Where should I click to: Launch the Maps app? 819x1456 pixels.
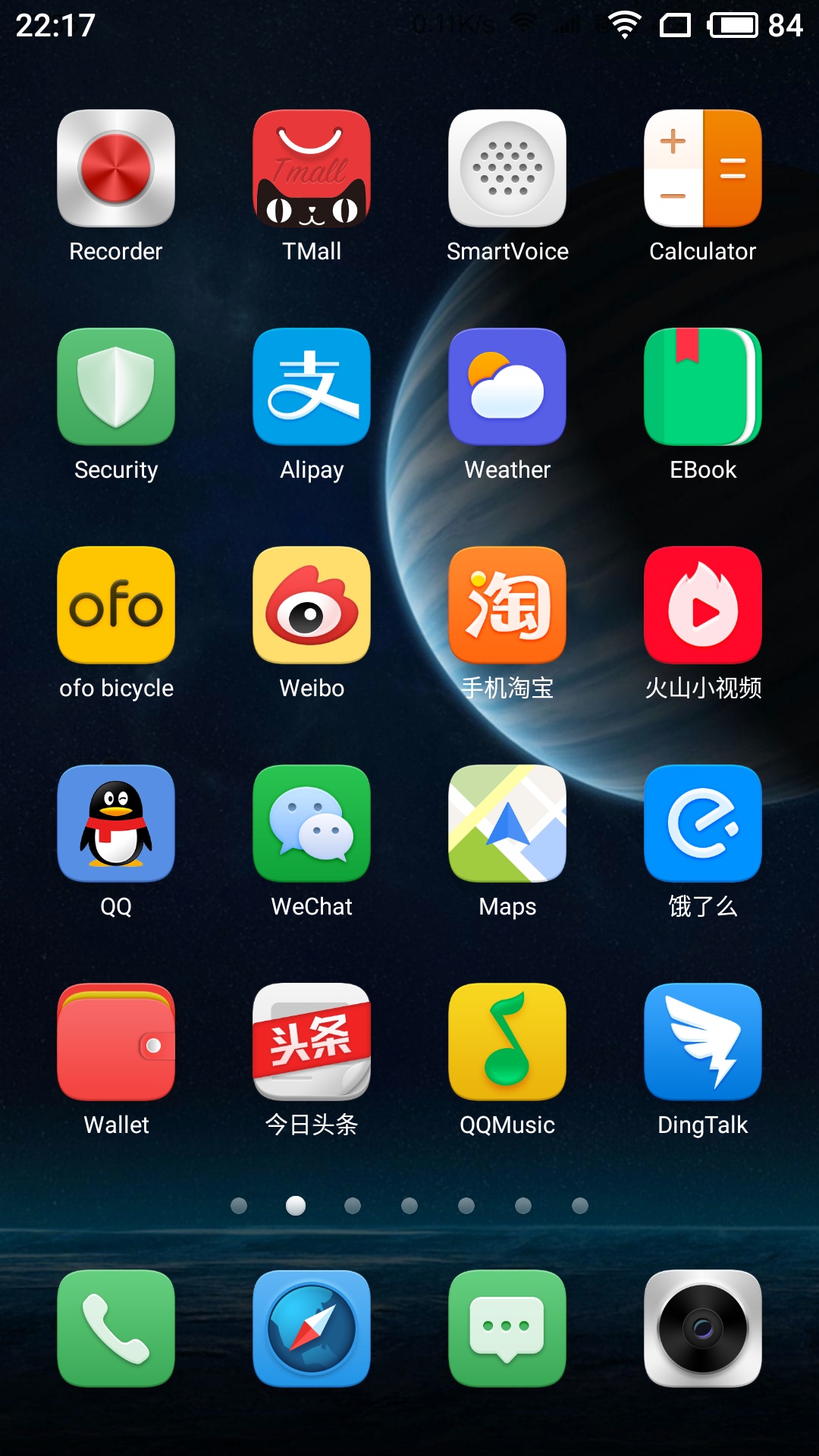point(507,824)
